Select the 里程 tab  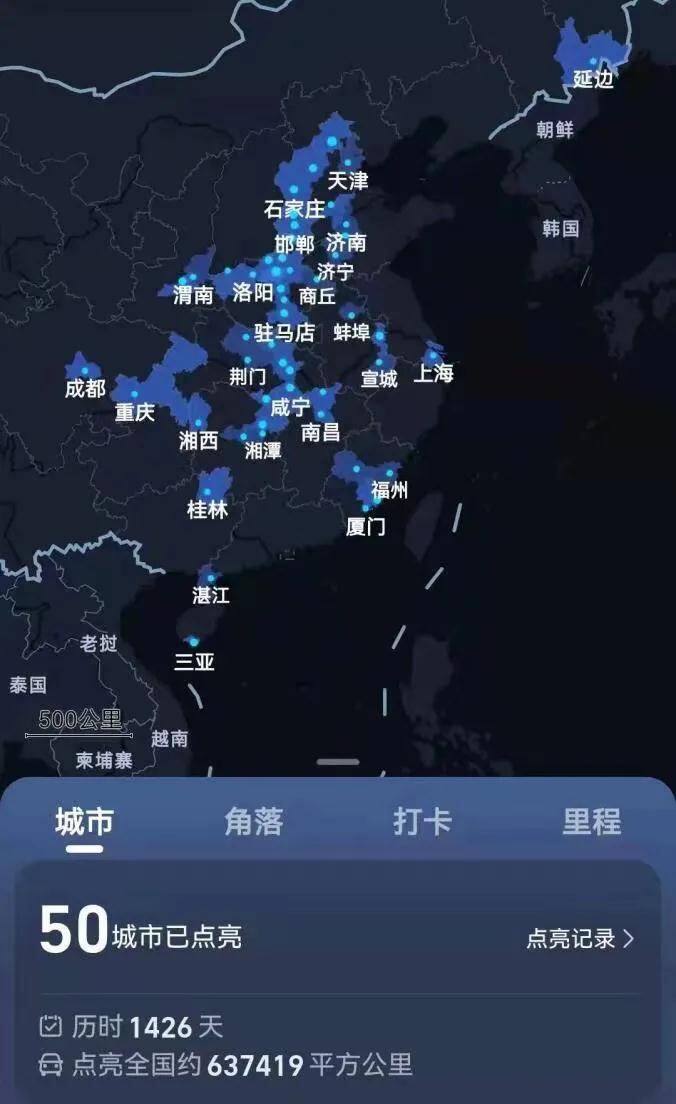(x=591, y=822)
